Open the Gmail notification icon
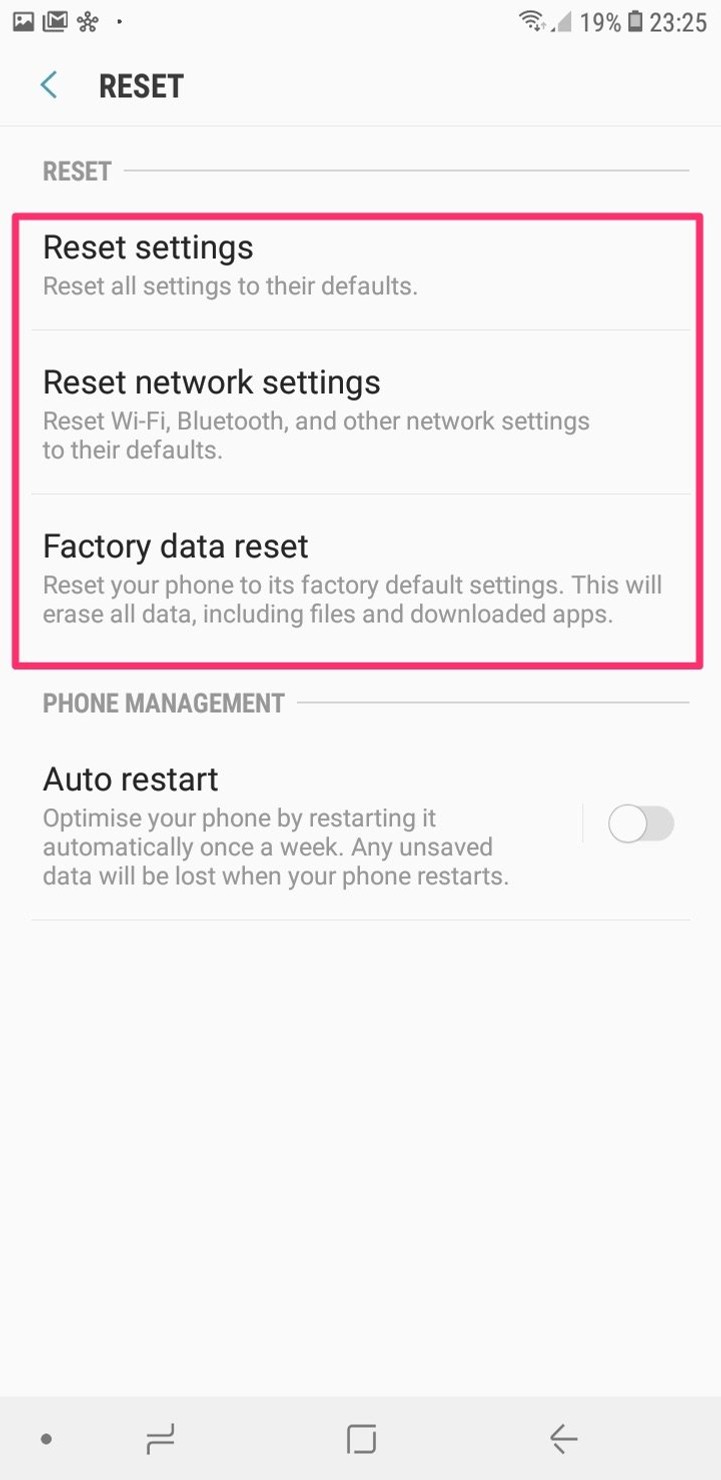The image size is (721, 1480). 56,20
